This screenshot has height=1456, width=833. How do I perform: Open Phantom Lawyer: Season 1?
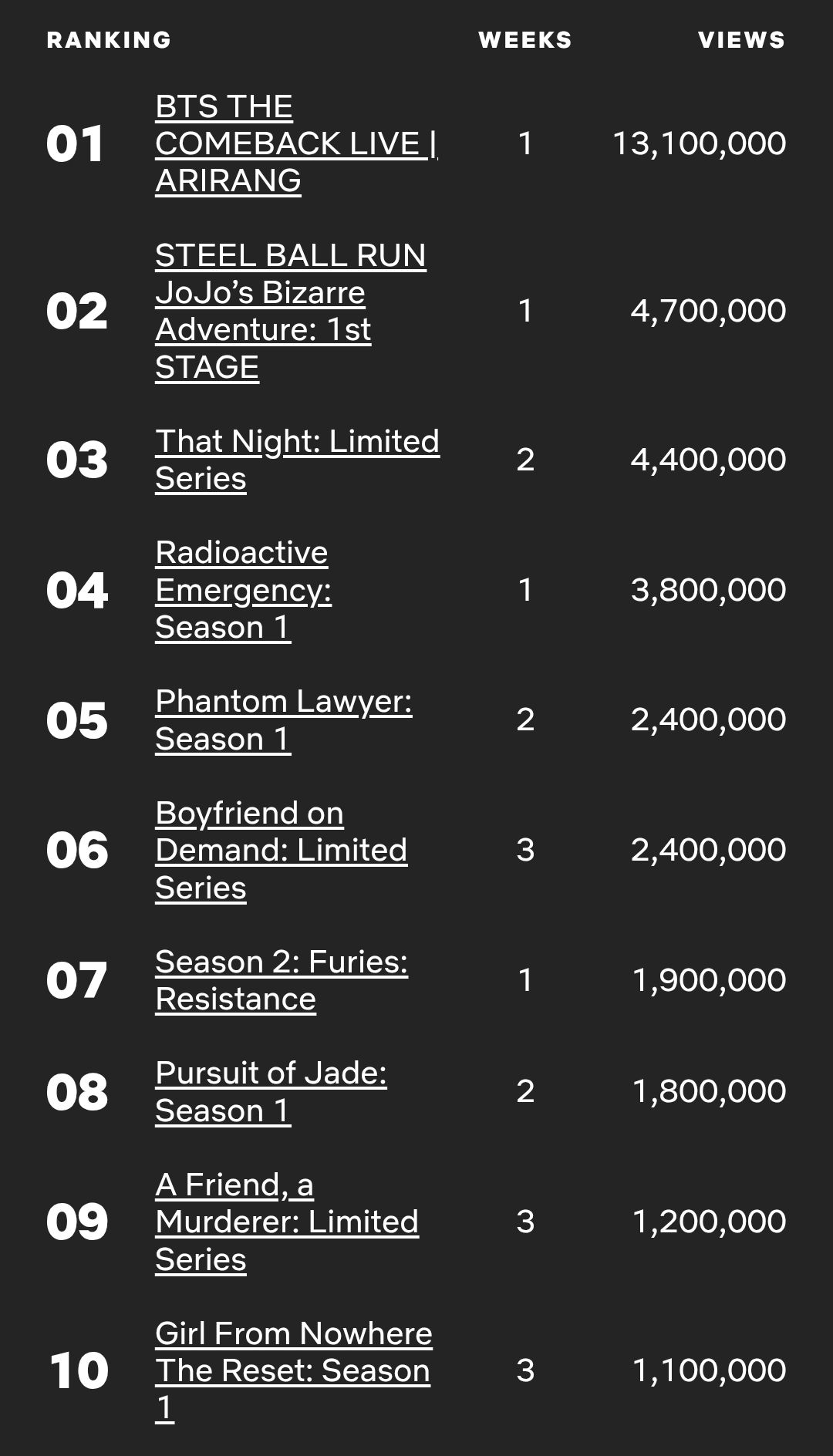pos(283,720)
